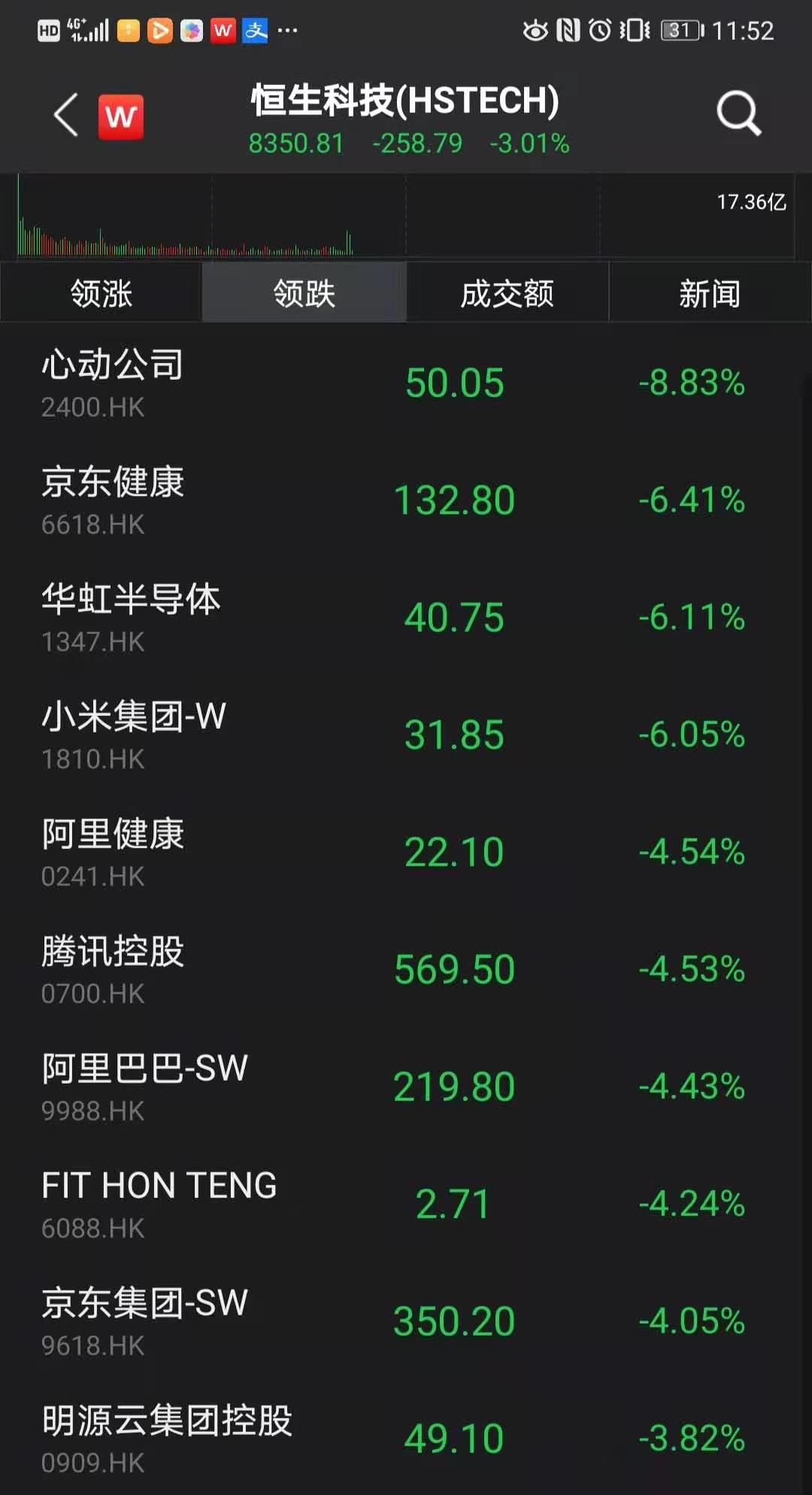Image resolution: width=812 pixels, height=1495 pixels.
Task: Tap the volume chart
Action: click(406, 217)
